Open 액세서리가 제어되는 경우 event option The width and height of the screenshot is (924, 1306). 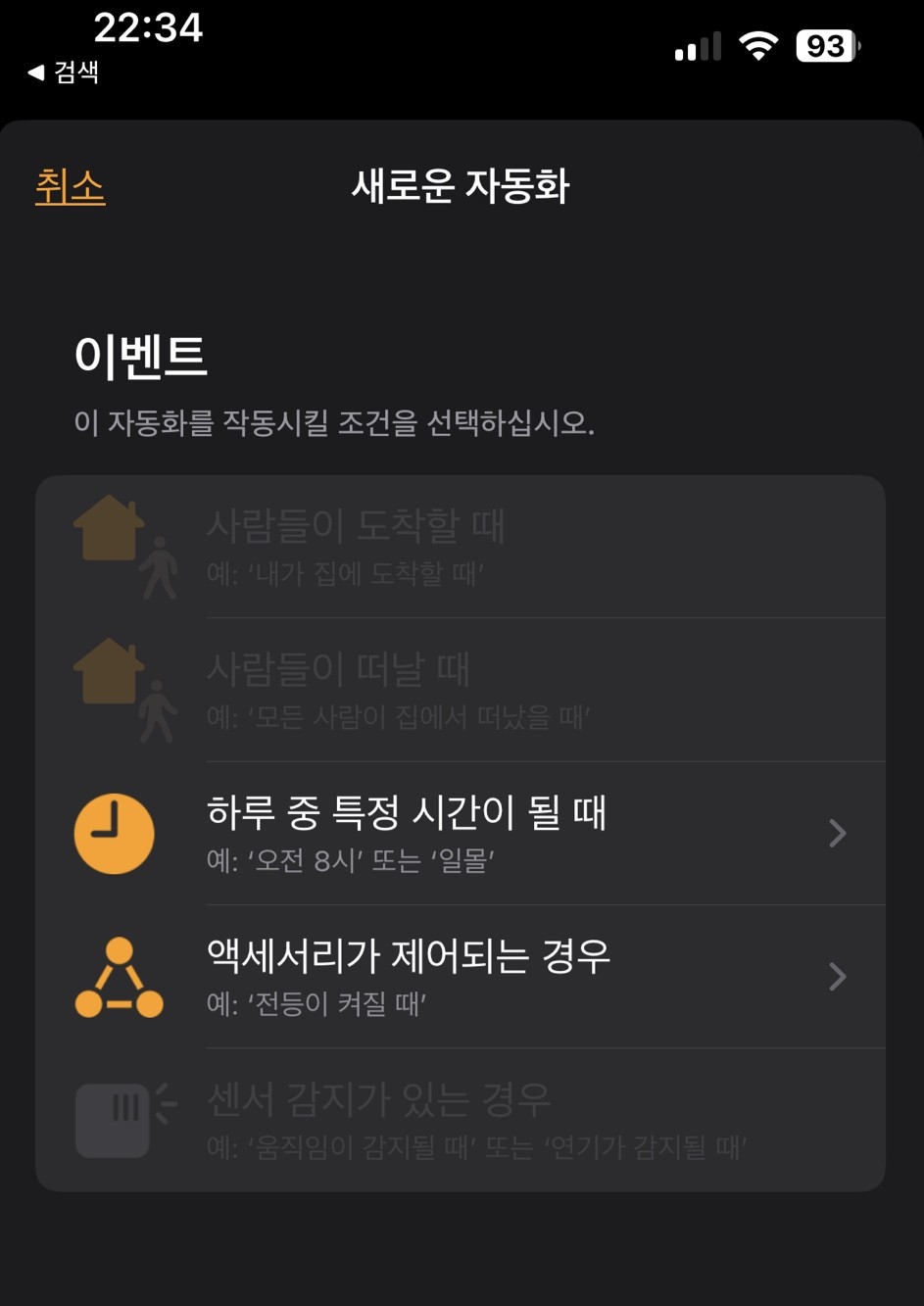click(x=459, y=976)
